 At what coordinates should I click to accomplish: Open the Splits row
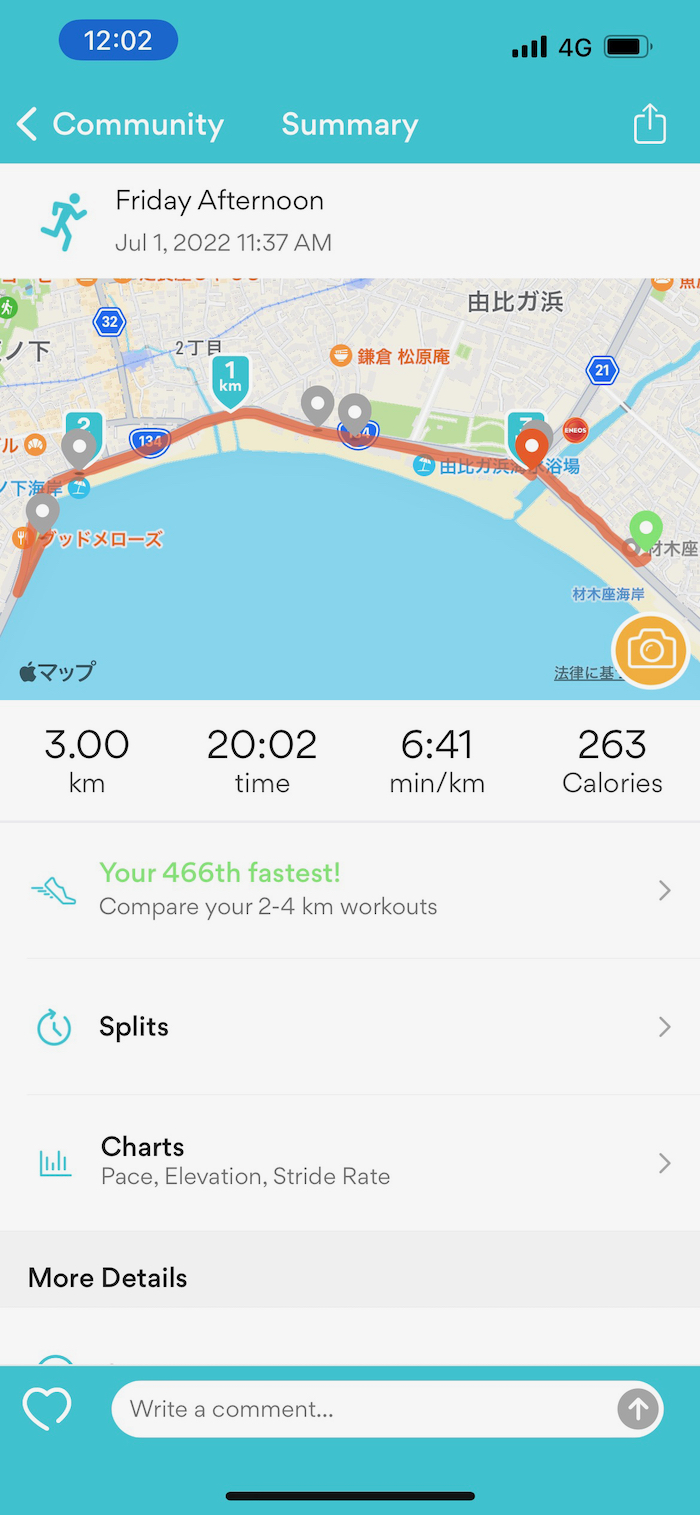click(350, 1027)
